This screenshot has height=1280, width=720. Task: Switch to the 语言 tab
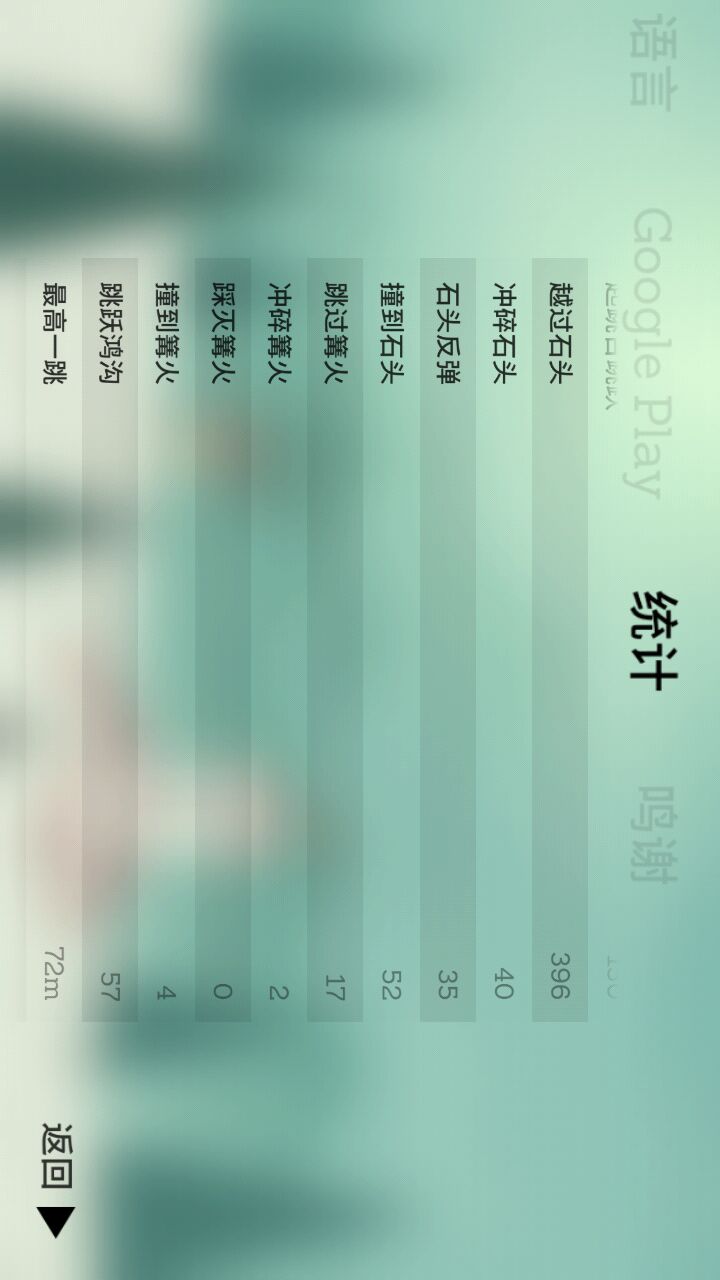[652, 61]
